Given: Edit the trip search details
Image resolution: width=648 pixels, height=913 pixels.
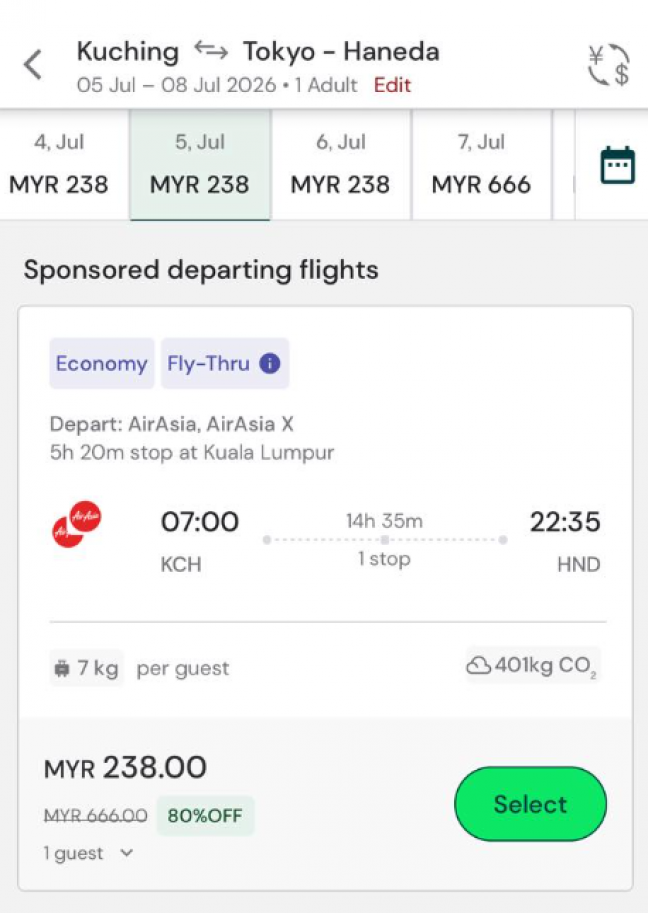Looking at the screenshot, I should [x=392, y=85].
